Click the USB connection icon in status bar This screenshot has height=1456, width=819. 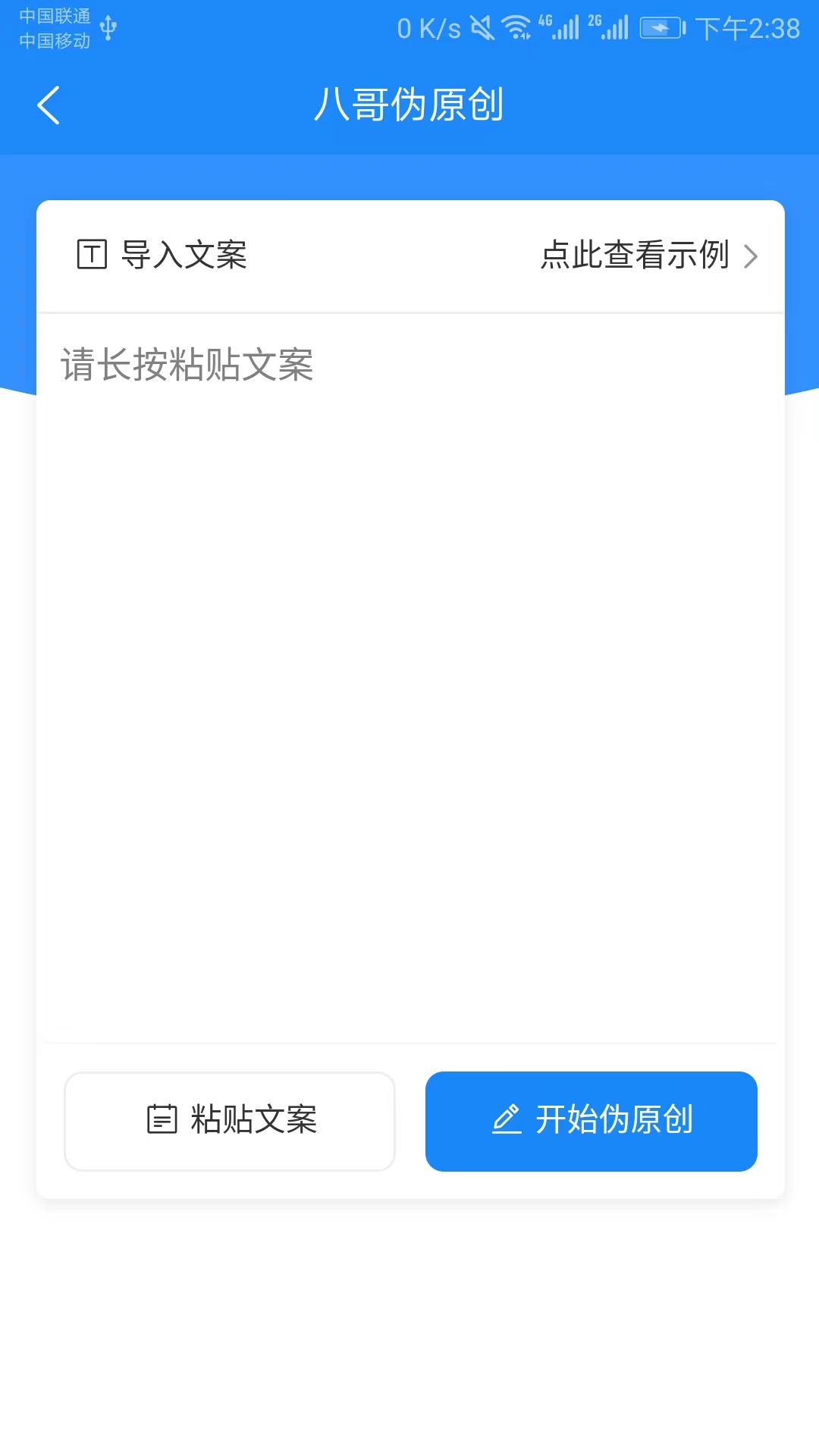(x=107, y=29)
